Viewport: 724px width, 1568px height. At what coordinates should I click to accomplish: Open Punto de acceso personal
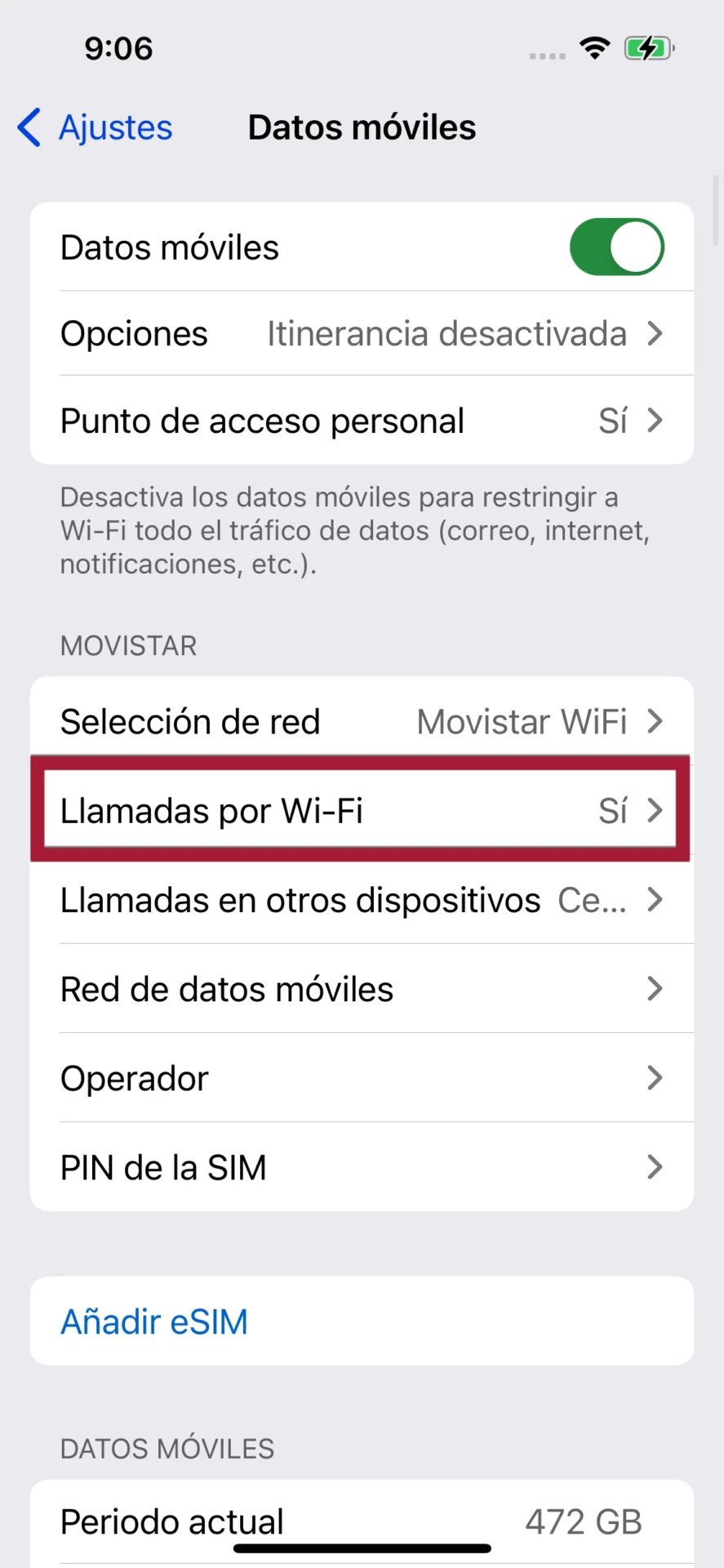point(362,421)
